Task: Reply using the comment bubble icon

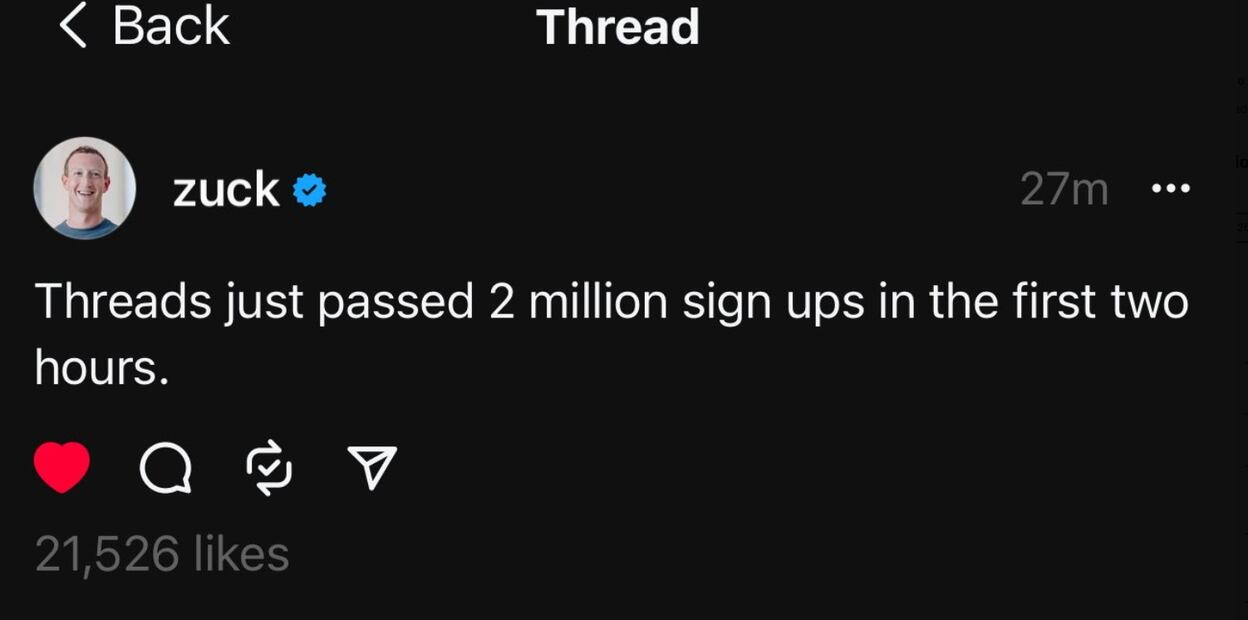Action: pyautogui.click(x=165, y=468)
